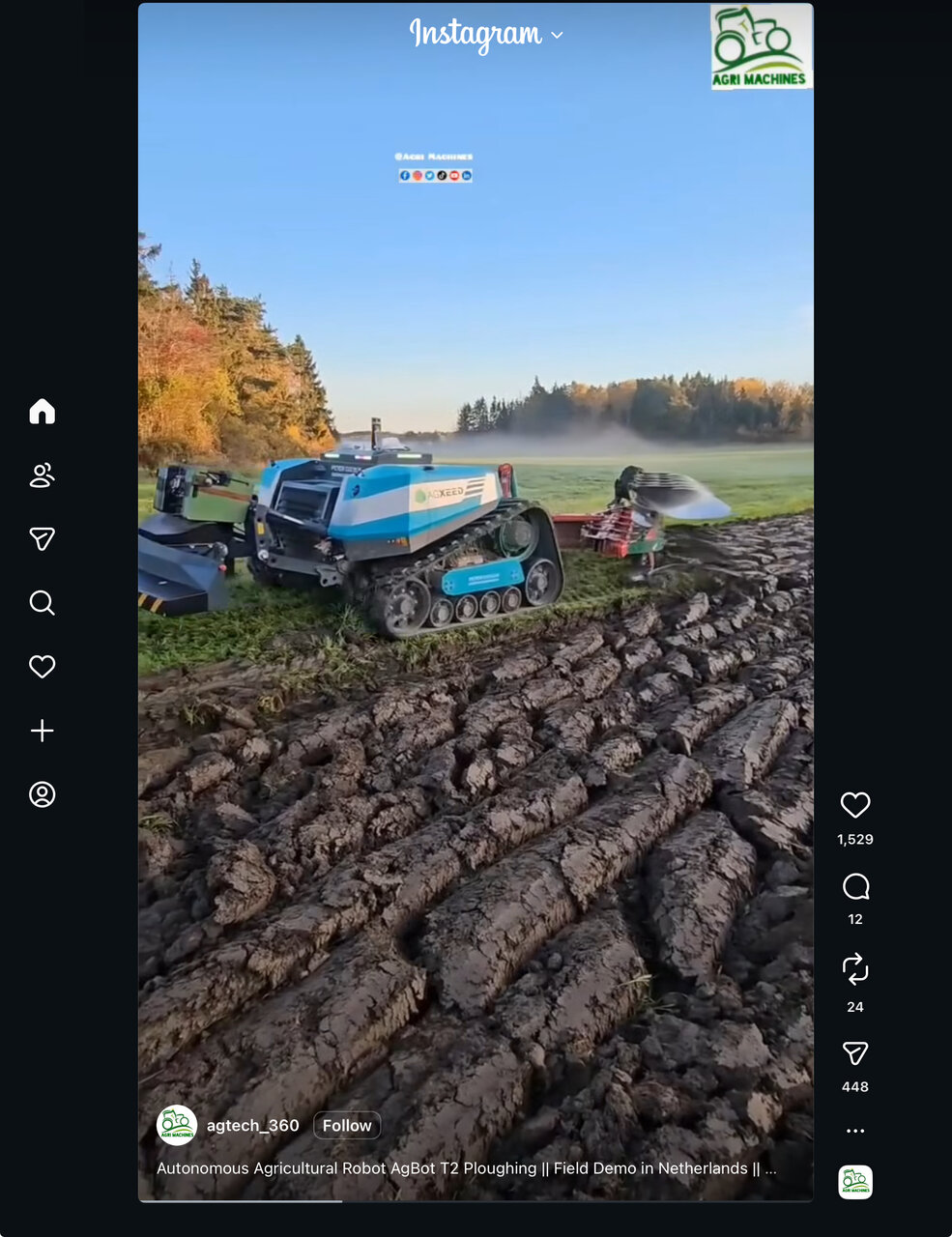Screen dimensions: 952x1237
Task: Open the Instagram feed dropdown
Action: point(557,36)
